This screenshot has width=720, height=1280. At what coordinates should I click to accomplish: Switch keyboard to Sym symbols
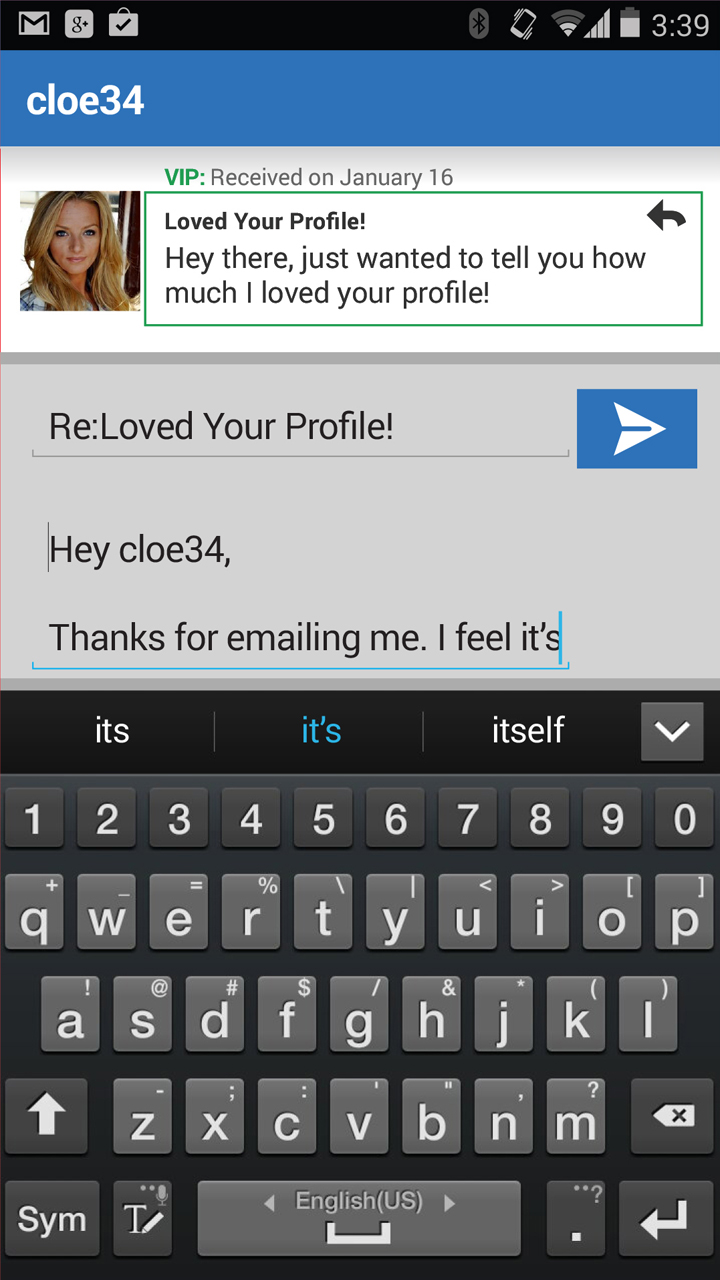coord(52,1219)
